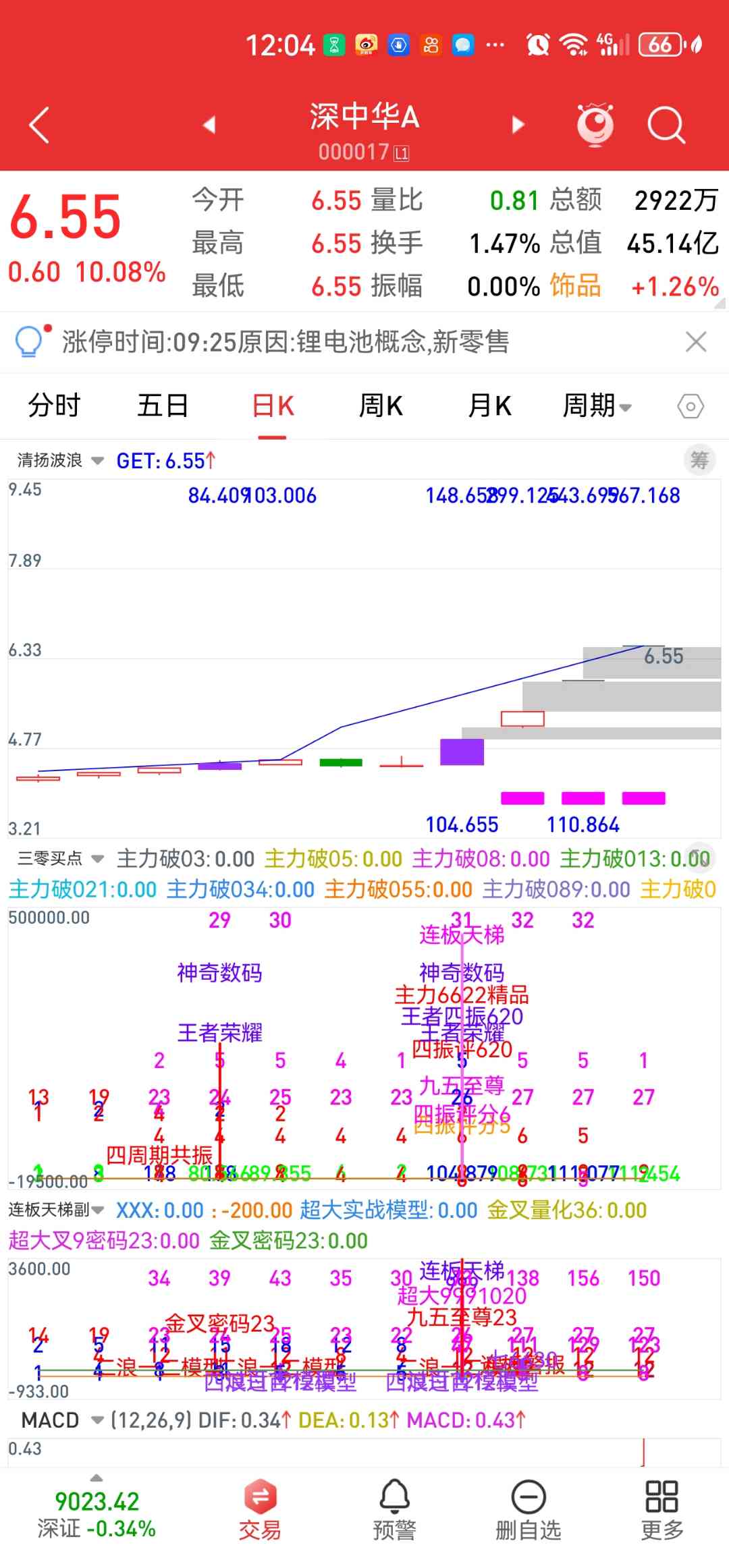Tap the 筹 chip distribution button
729x1568 pixels.
699,461
